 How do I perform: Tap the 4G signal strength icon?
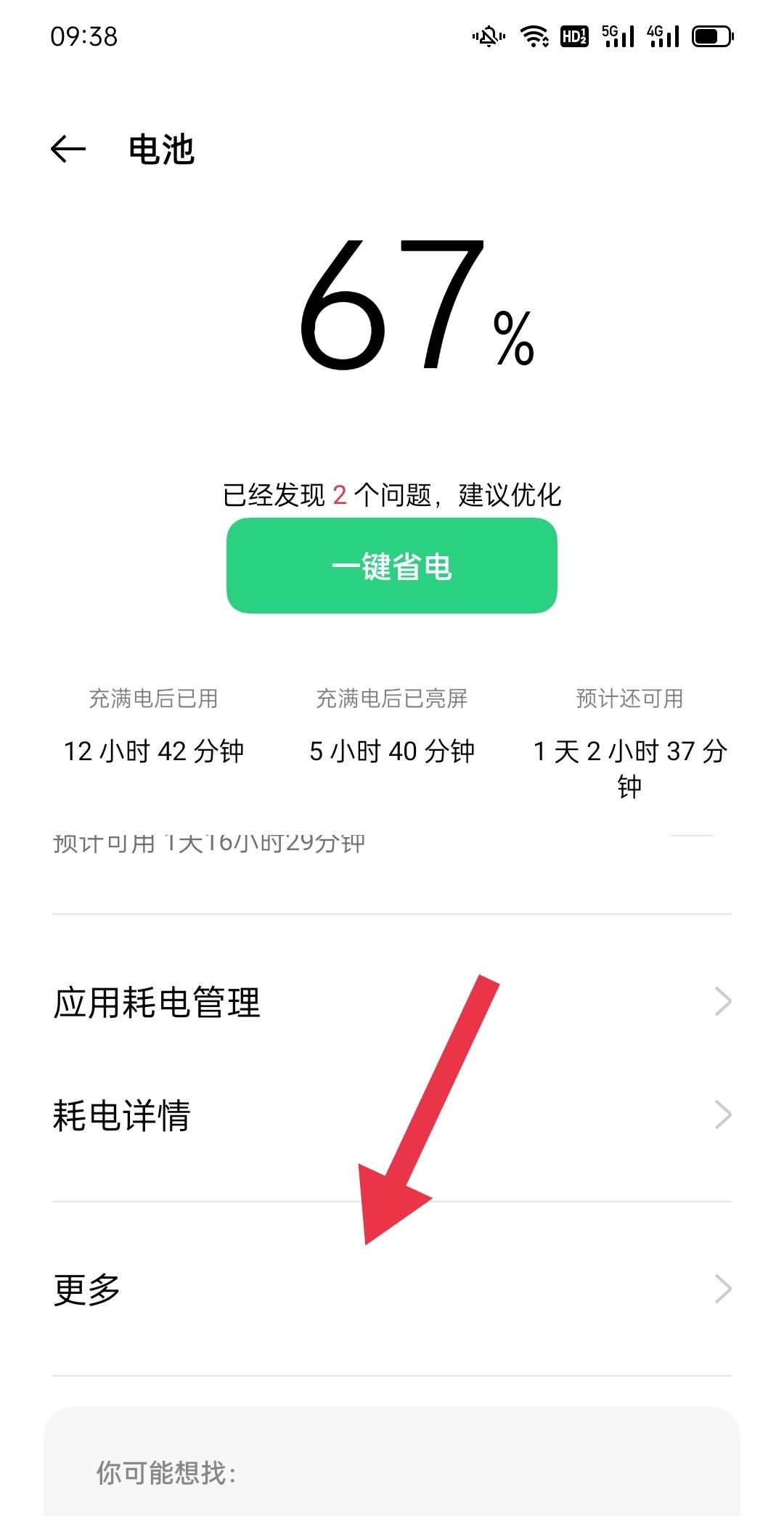coord(663,35)
